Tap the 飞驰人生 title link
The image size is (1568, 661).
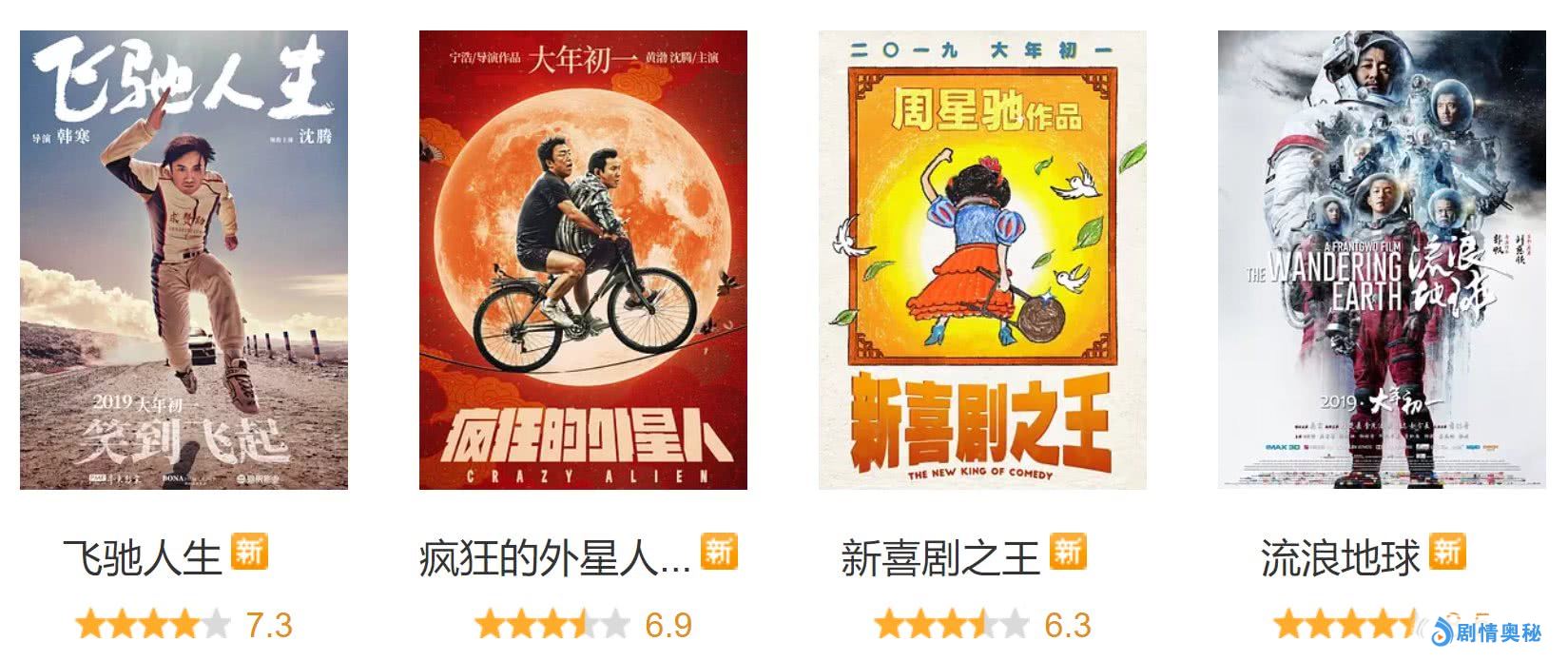[x=143, y=558]
